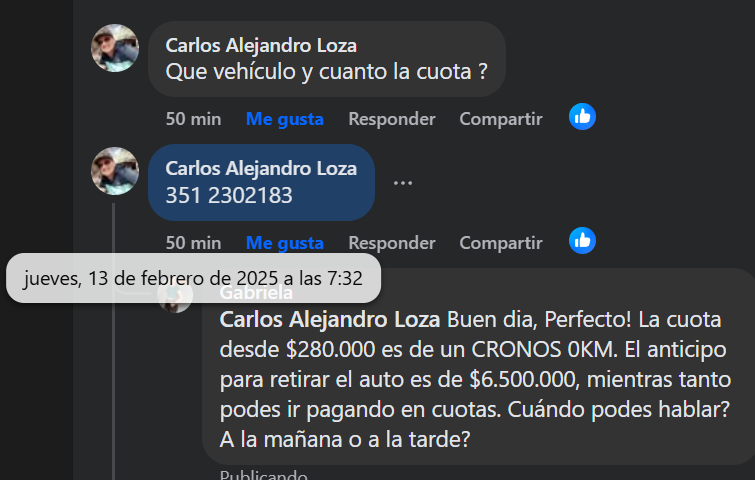
Task: Share the 351 2302183 comment
Action: [x=500, y=243]
